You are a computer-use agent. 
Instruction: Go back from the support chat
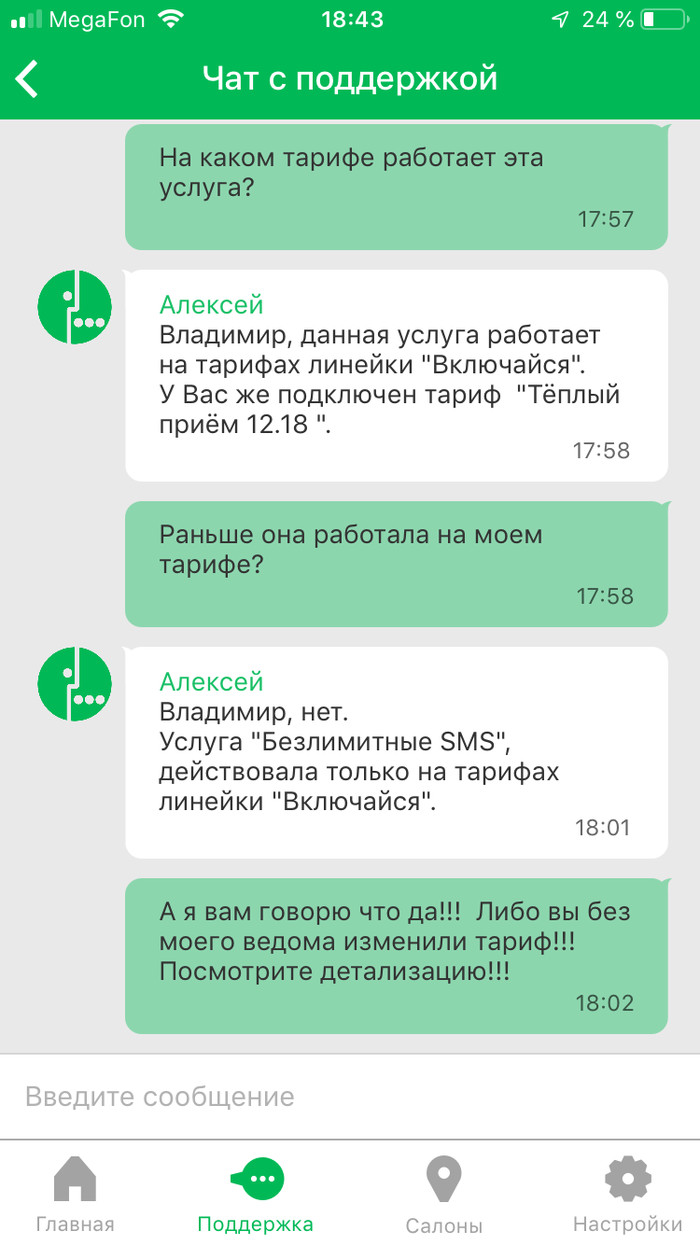point(28,78)
